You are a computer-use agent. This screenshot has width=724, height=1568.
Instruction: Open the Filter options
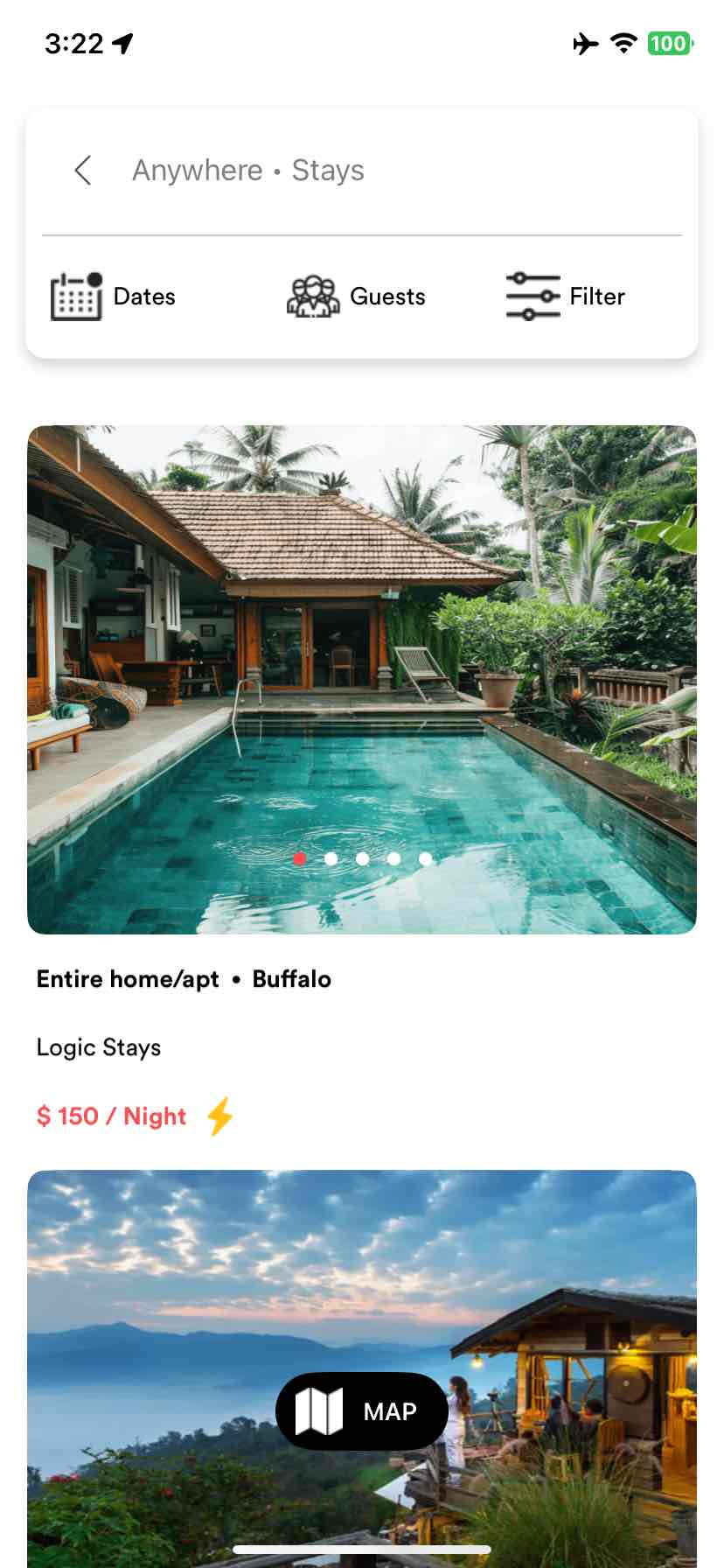[566, 297]
